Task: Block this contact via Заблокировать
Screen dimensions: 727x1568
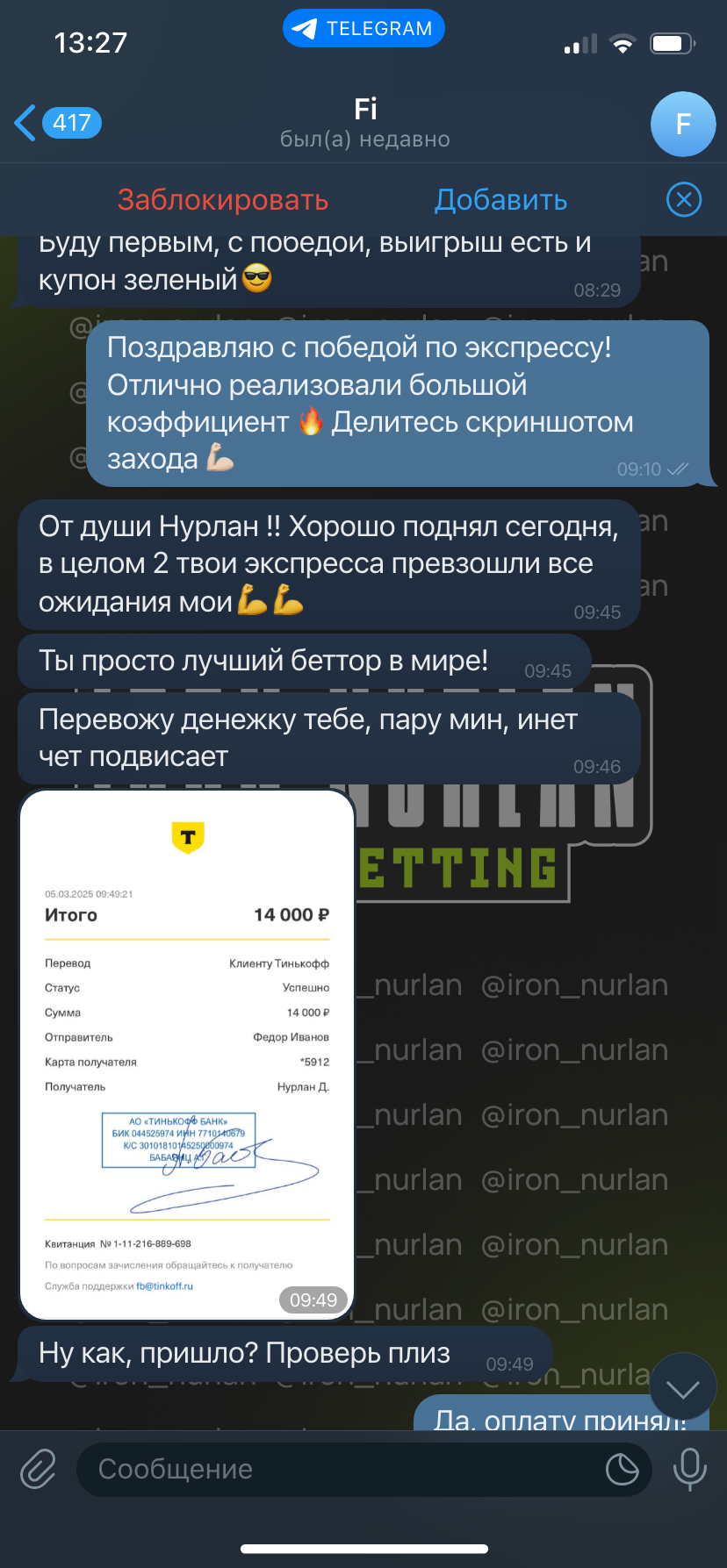Action: (x=223, y=200)
